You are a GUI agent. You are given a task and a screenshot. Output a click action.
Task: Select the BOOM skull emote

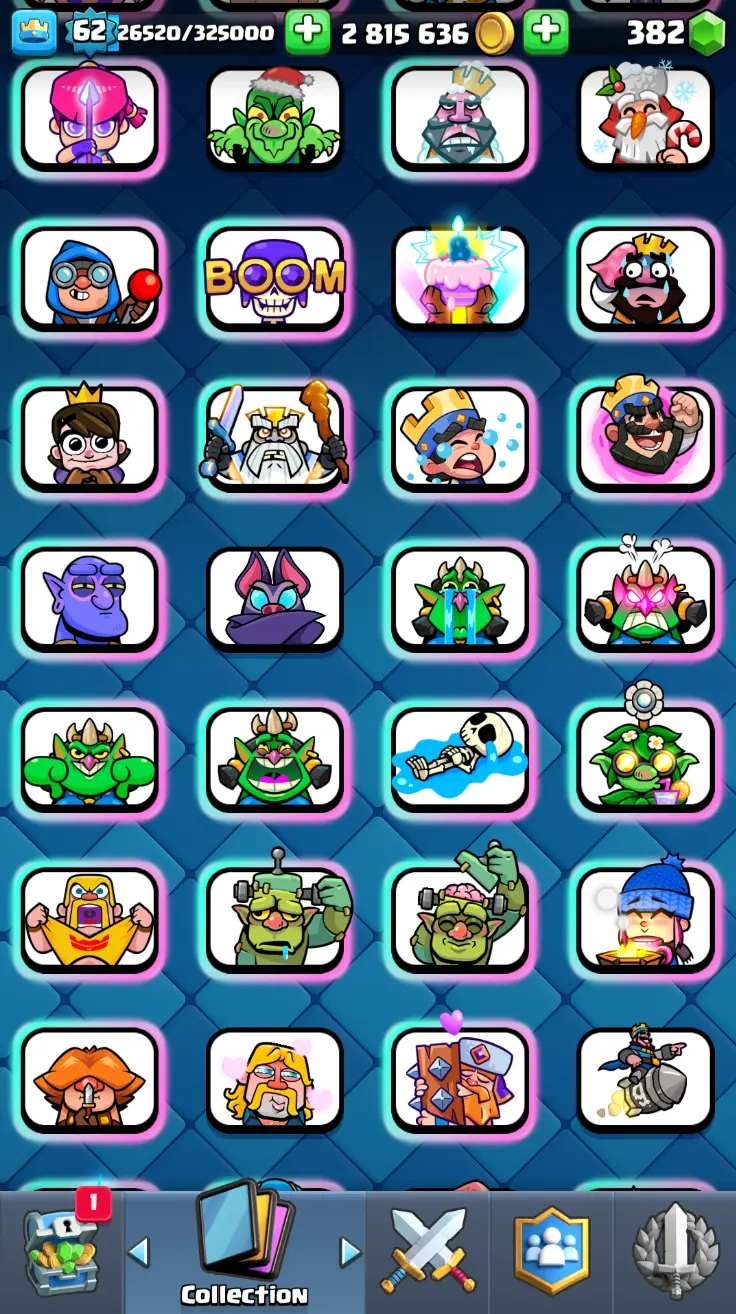click(274, 278)
